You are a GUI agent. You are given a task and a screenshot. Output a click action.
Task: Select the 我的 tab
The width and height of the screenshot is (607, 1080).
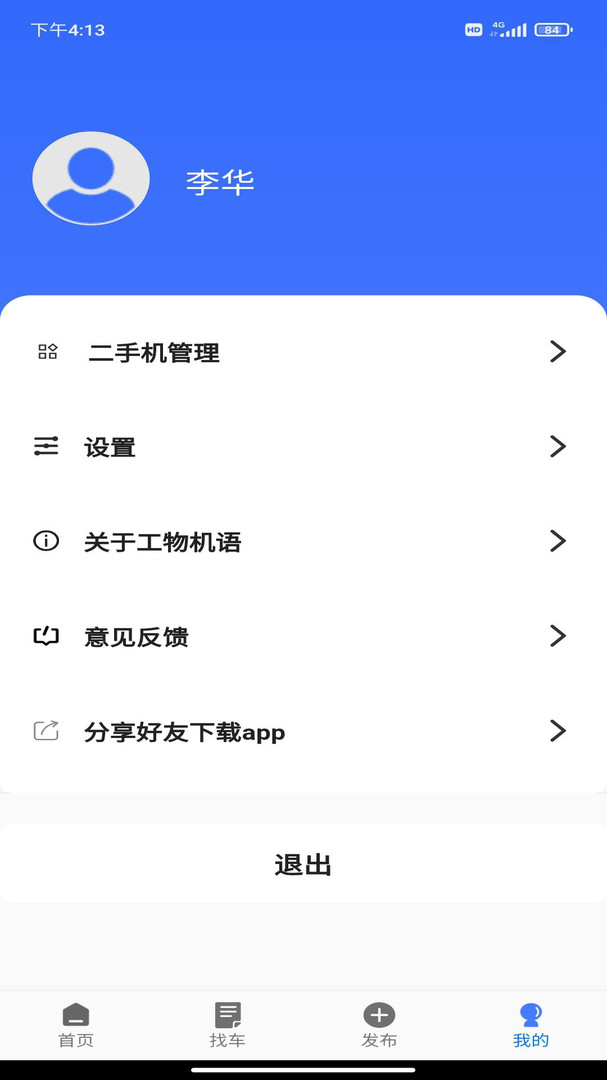[x=531, y=1026]
